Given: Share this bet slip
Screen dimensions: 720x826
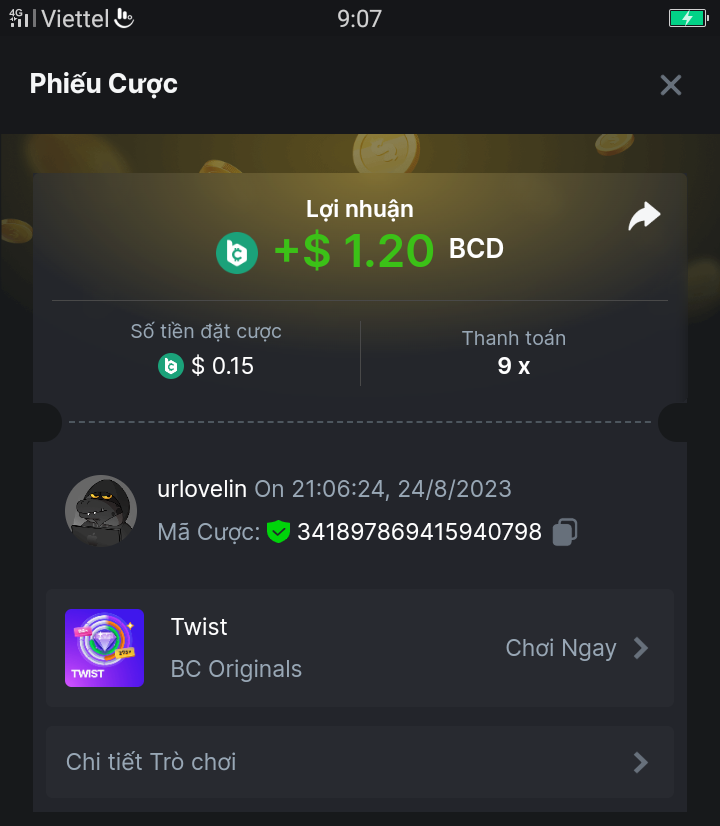Looking at the screenshot, I should coord(644,216).
